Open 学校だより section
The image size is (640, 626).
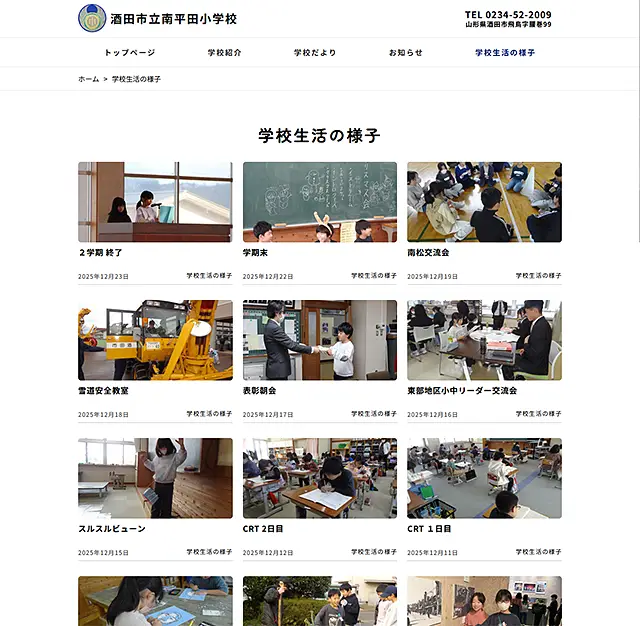(315, 52)
